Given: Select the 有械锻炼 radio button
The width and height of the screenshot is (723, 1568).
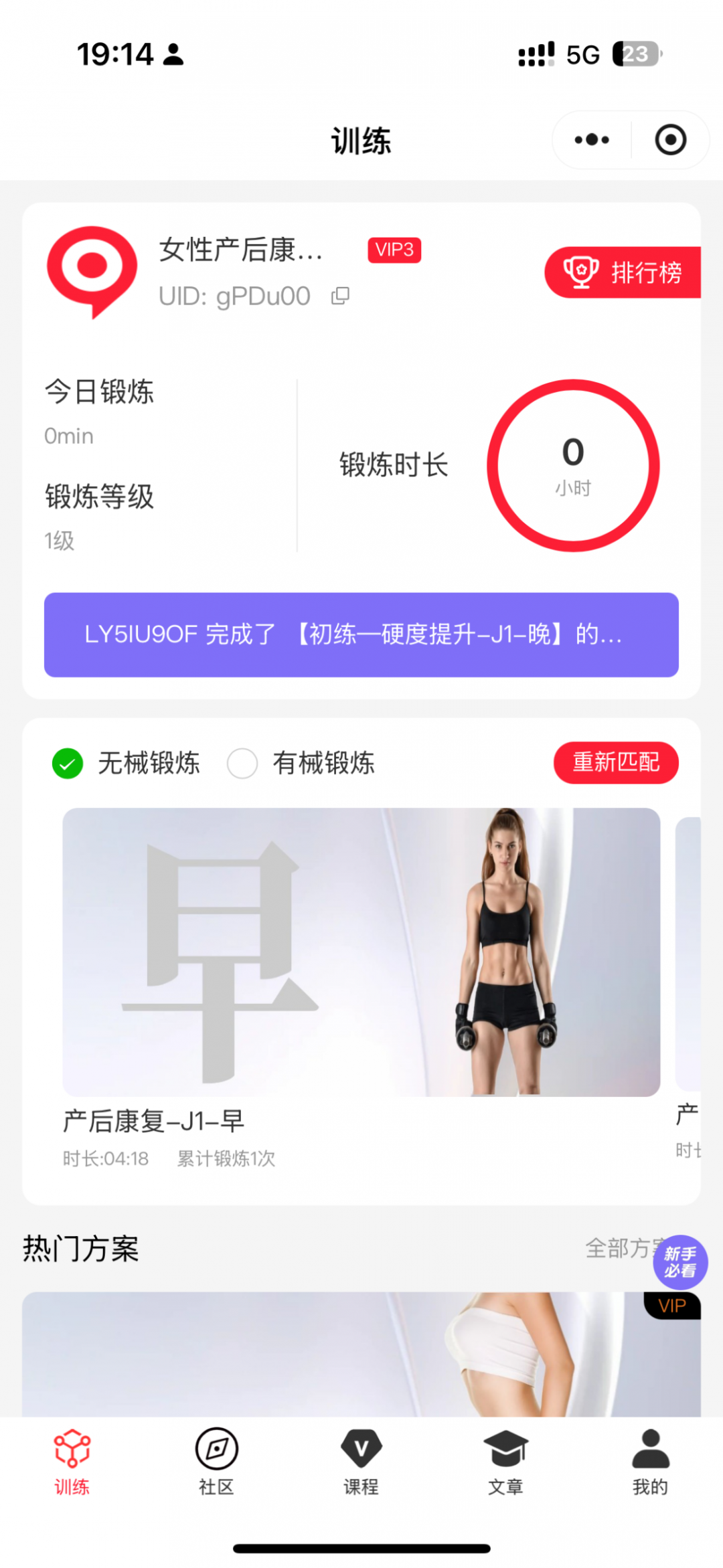Looking at the screenshot, I should (x=242, y=763).
